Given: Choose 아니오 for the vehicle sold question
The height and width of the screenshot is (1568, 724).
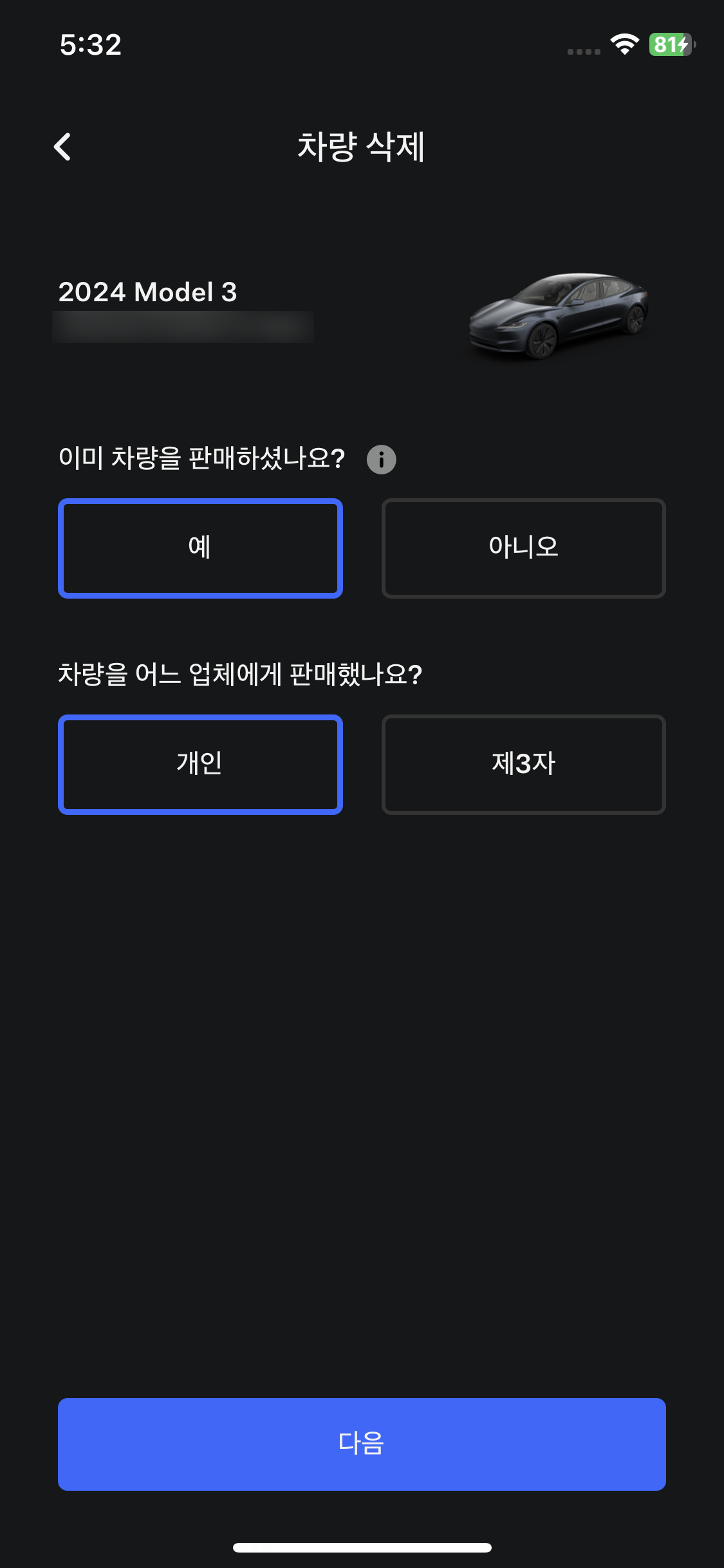Looking at the screenshot, I should [523, 548].
